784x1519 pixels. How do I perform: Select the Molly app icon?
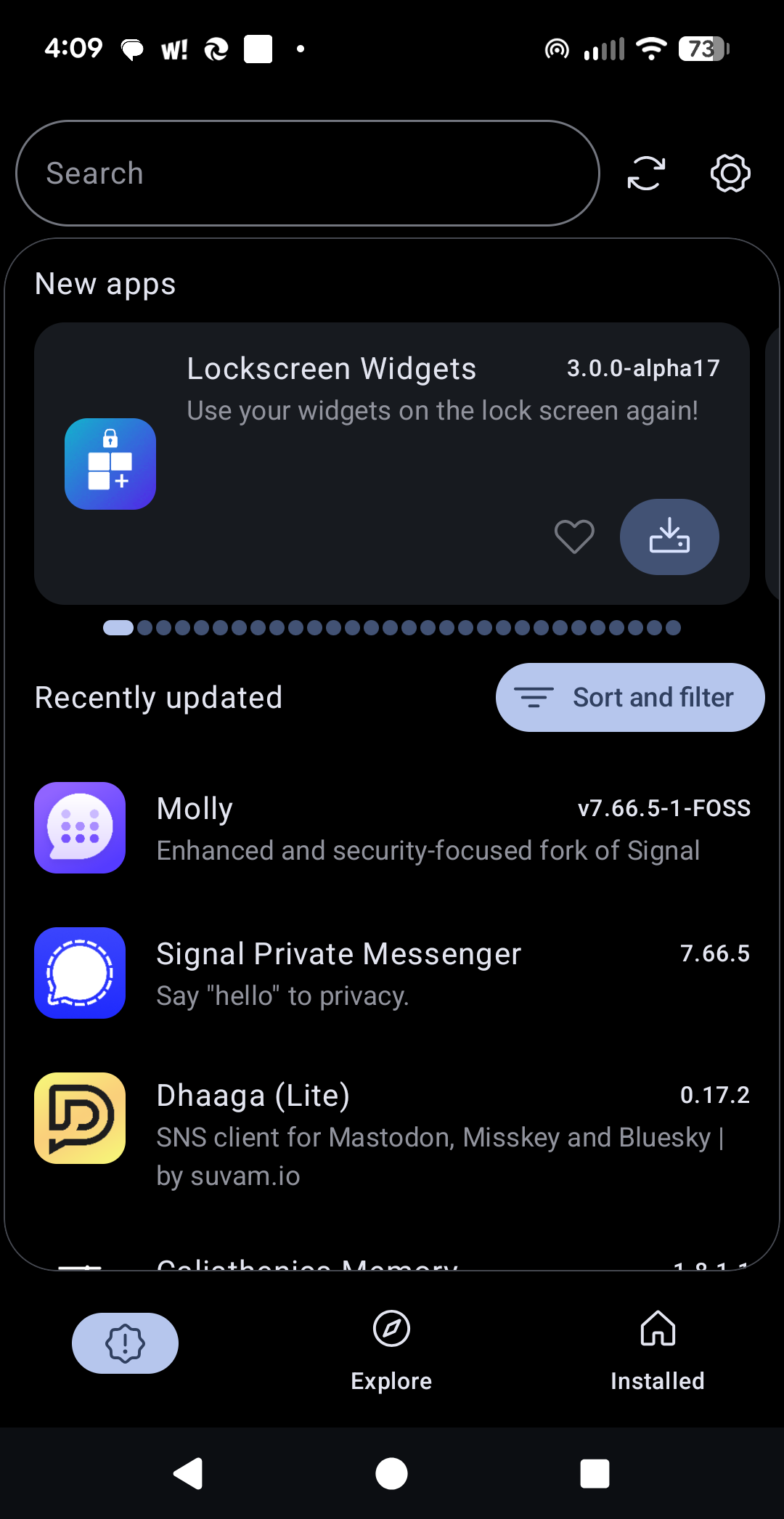pos(80,828)
